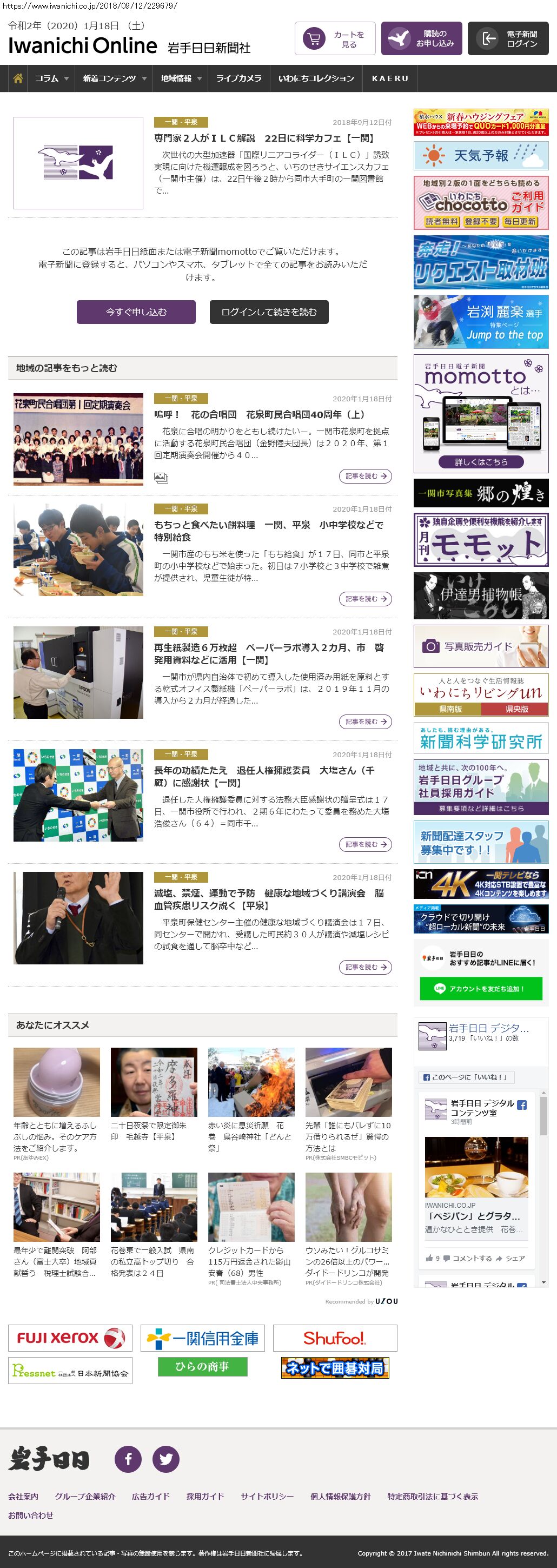The width and height of the screenshot is (557, 1568).
Task: Tap the カートを見る button
Action: click(x=335, y=39)
